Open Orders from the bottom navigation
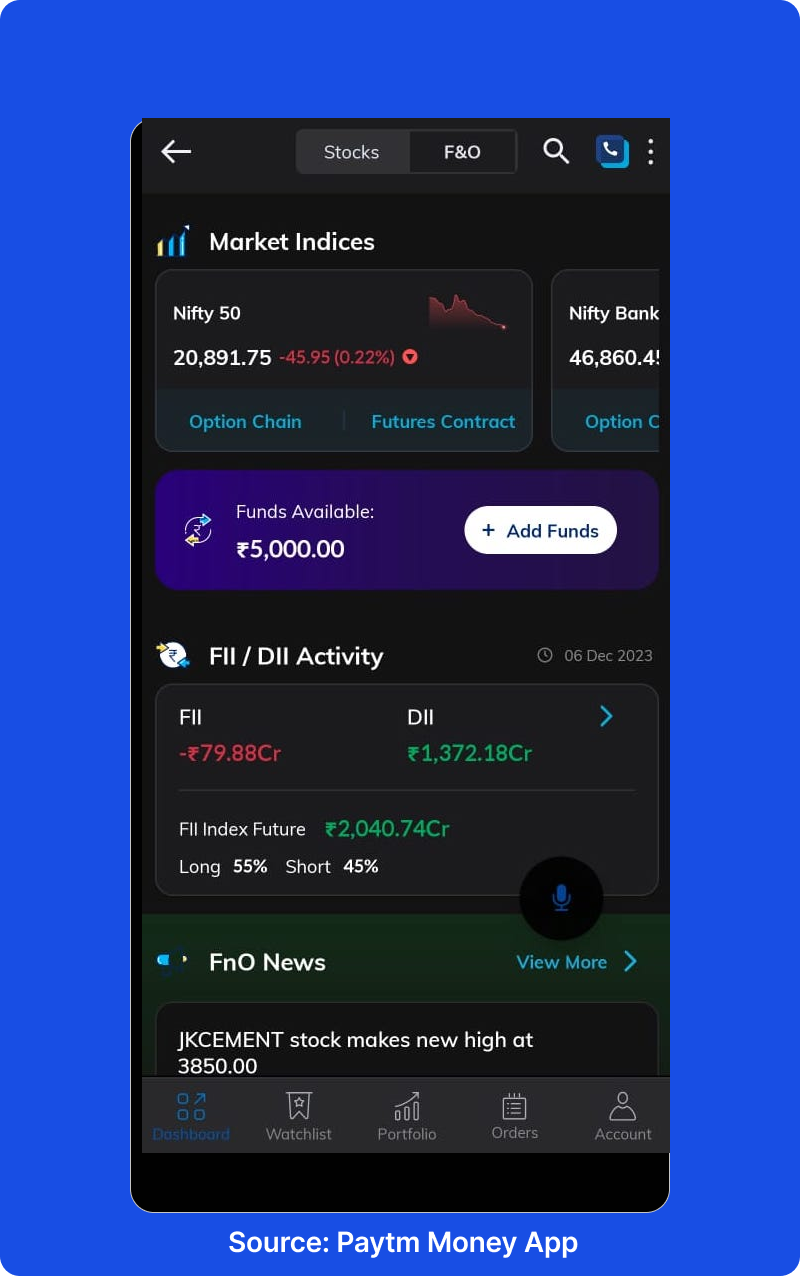Screen dimensions: 800x1276 [x=514, y=1114]
